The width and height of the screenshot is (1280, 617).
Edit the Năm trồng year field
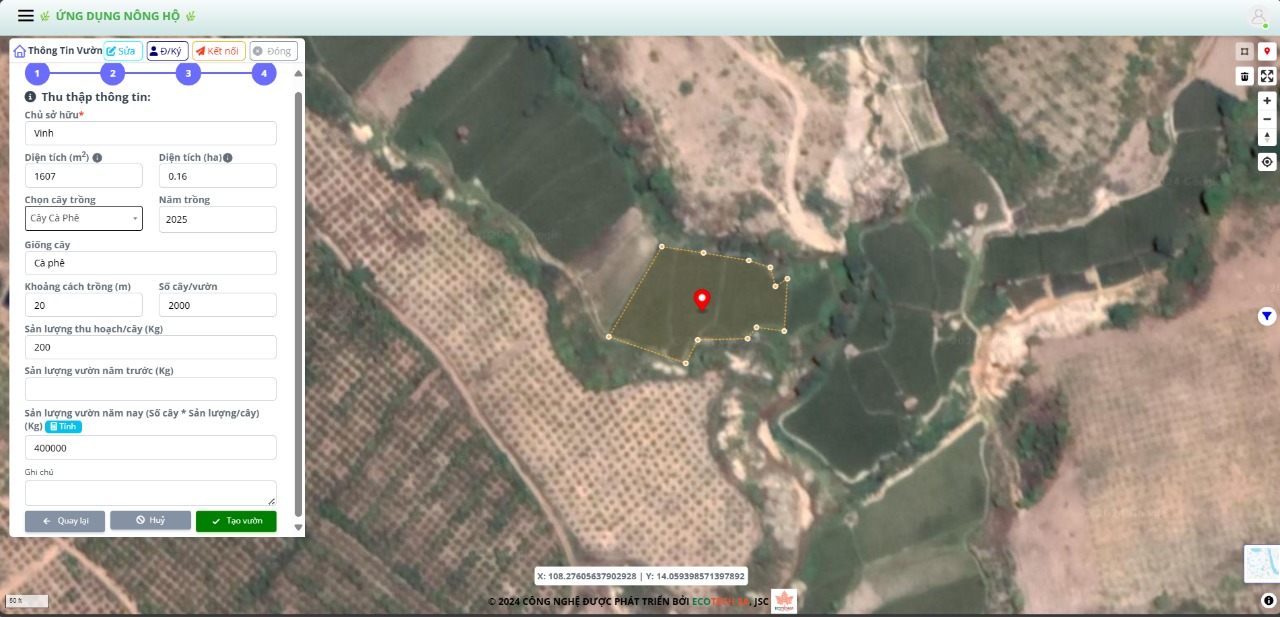[x=217, y=219]
